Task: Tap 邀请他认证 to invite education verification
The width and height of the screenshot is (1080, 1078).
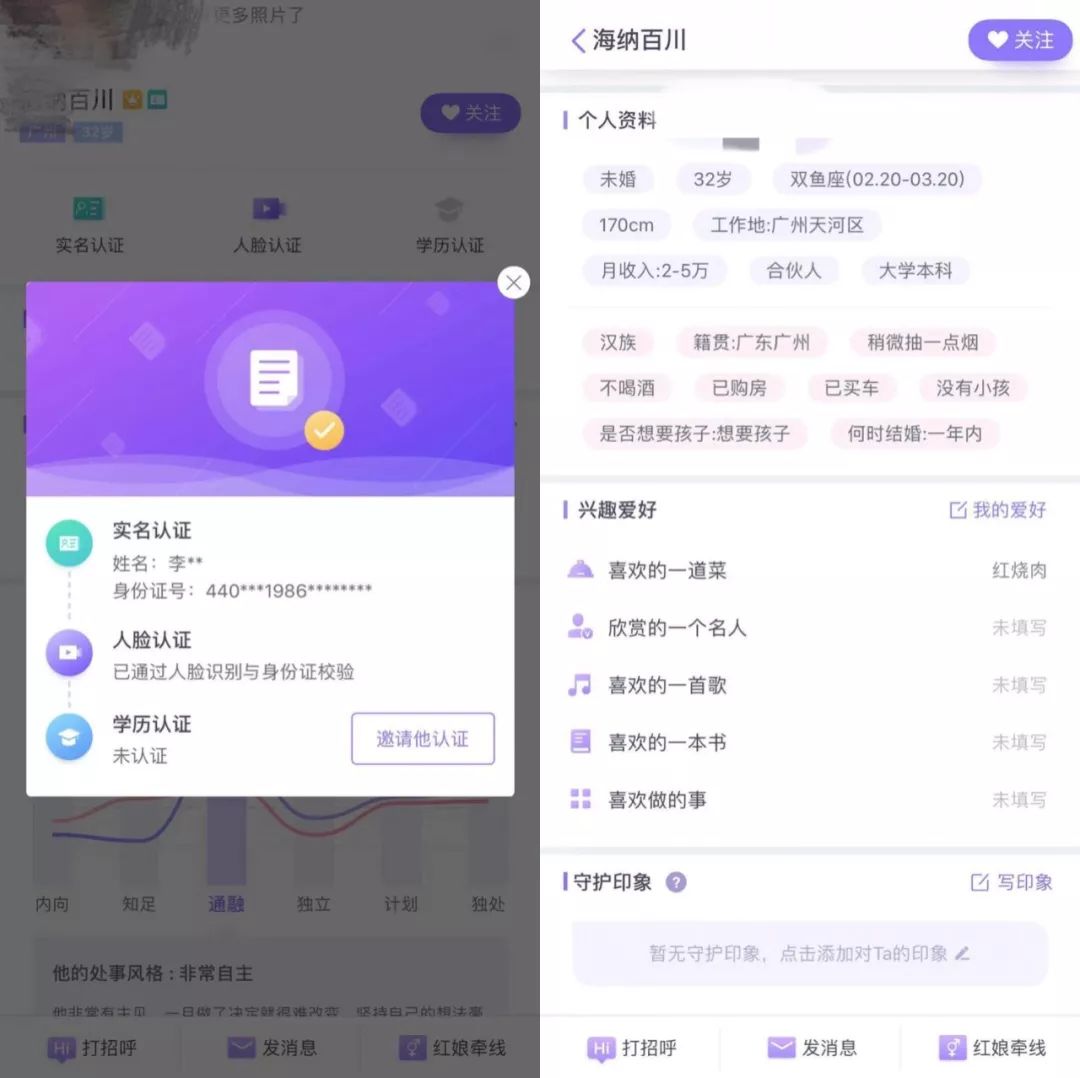Action: click(422, 739)
